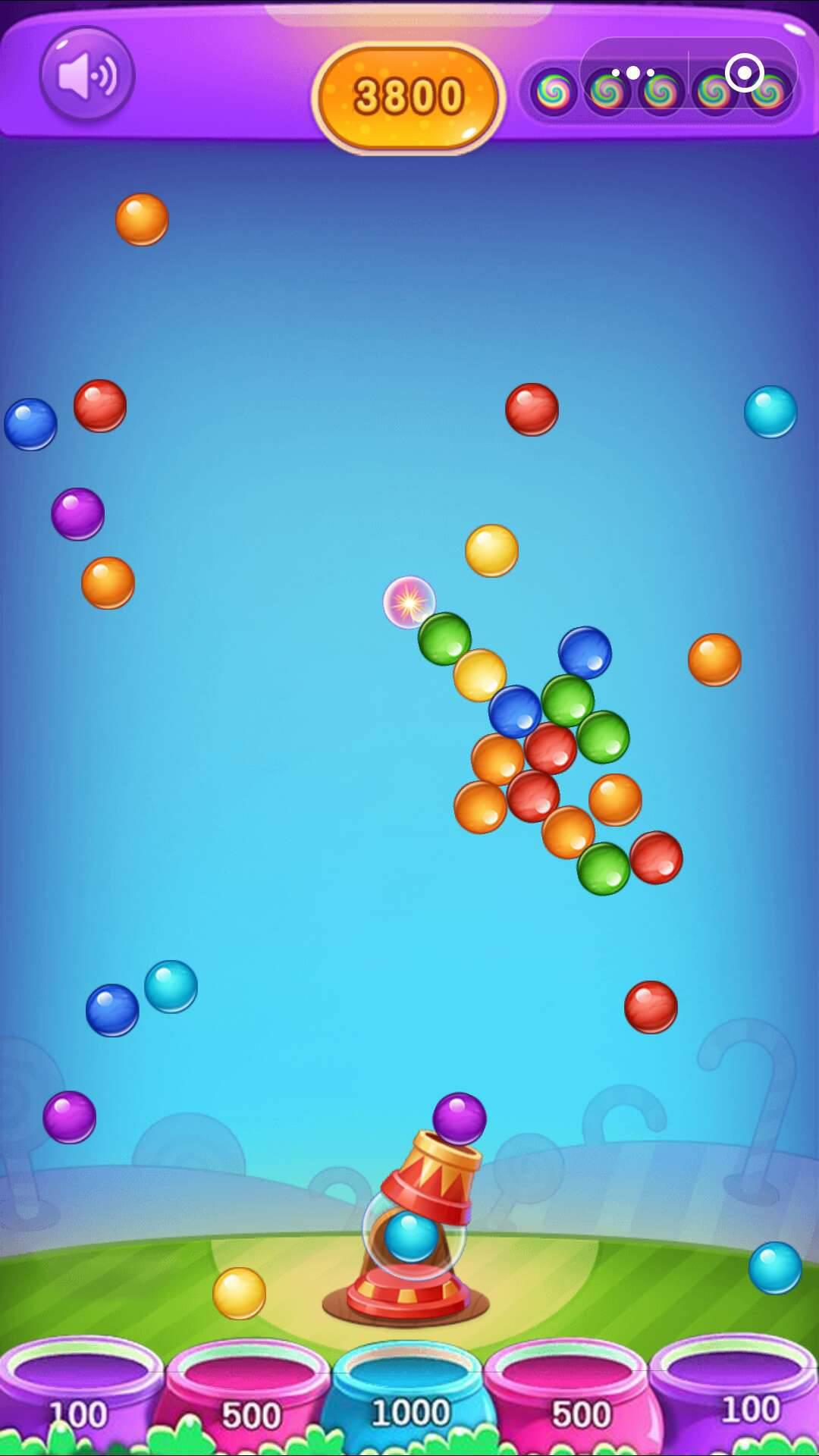Mute the game sound
Screen dimensions: 819x1456
tap(87, 74)
